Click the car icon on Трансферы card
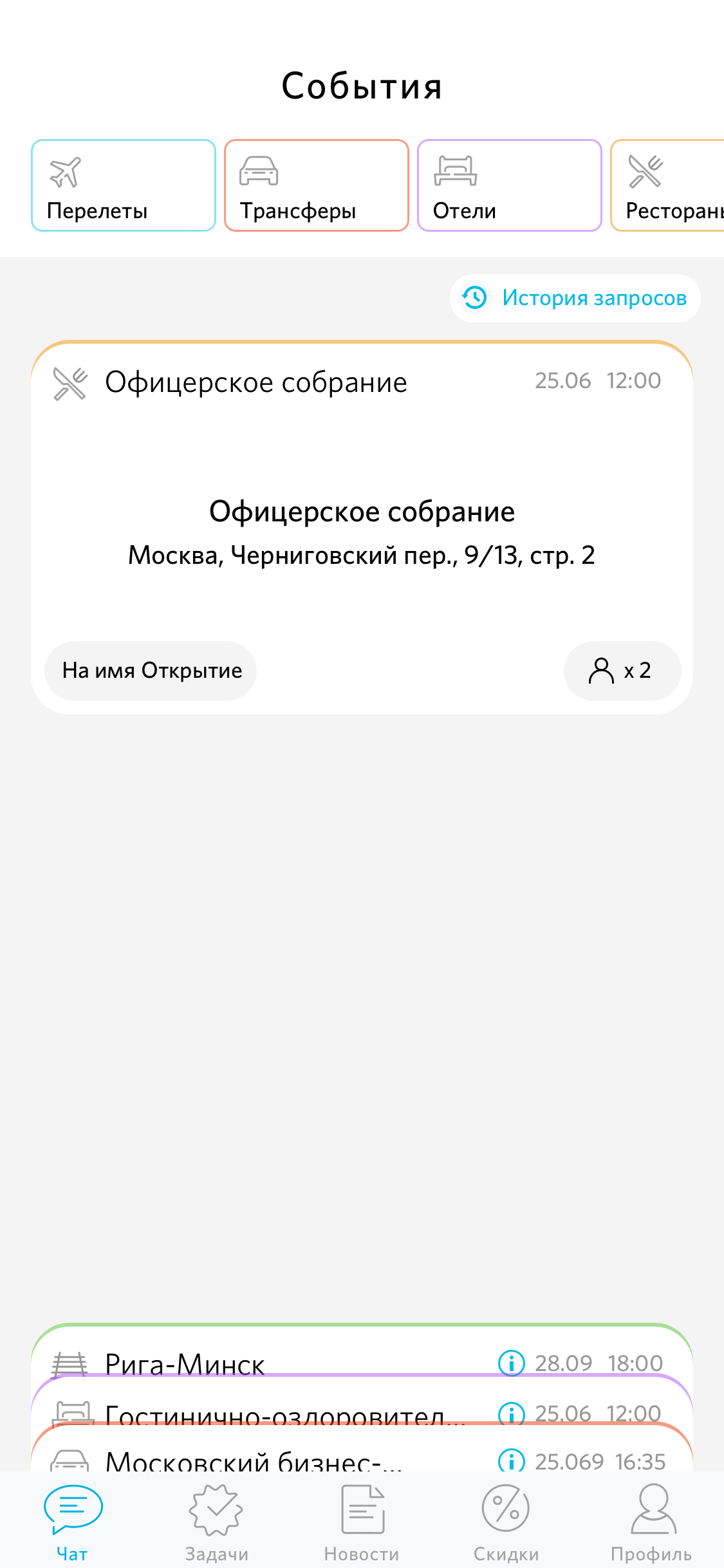The height and width of the screenshot is (1568, 724). (x=260, y=171)
